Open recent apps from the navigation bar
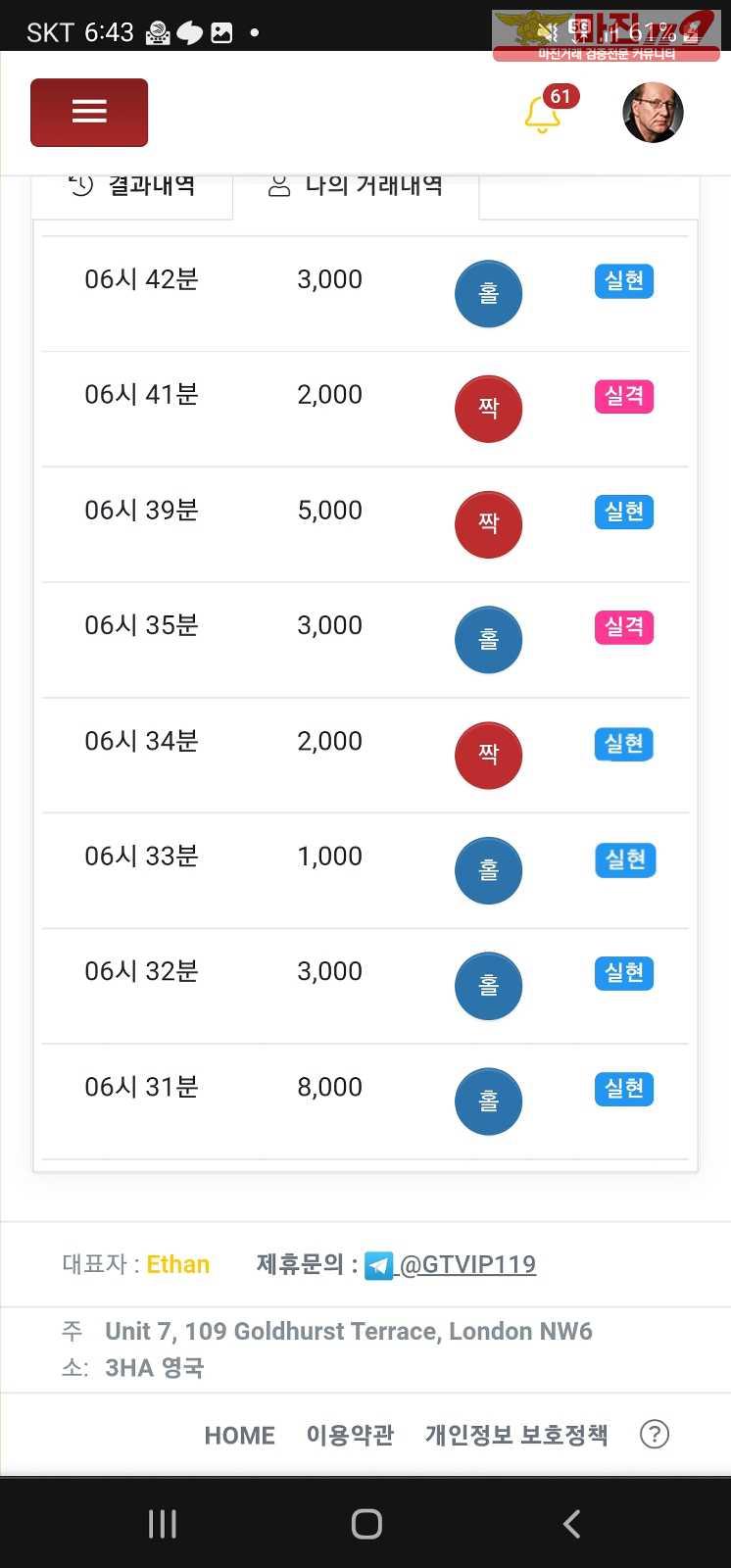This screenshot has height=1568, width=731. pos(163,1524)
